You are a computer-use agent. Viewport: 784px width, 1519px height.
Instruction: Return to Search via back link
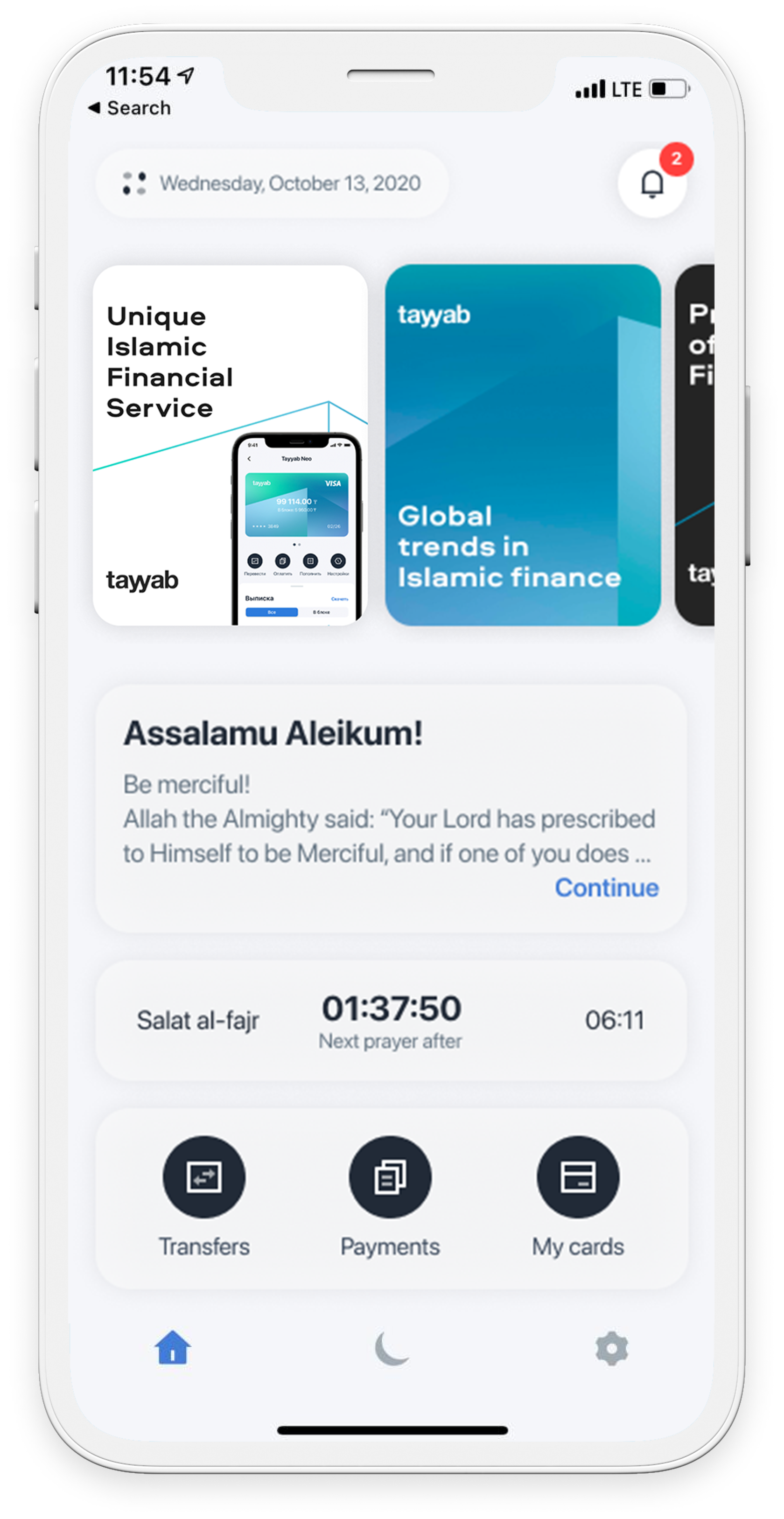click(130, 108)
